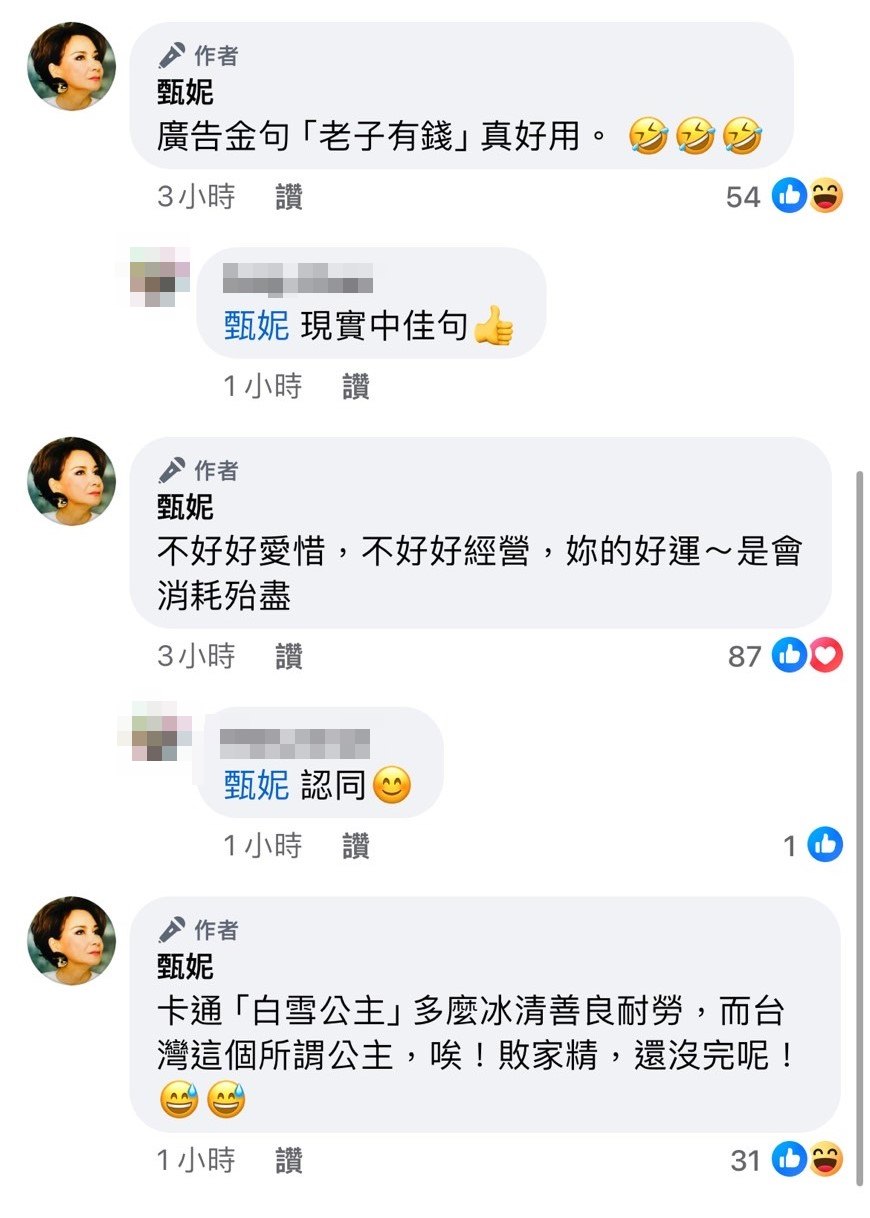Like the reply saying 認同
This screenshot has height=1218, width=870.
point(356,846)
